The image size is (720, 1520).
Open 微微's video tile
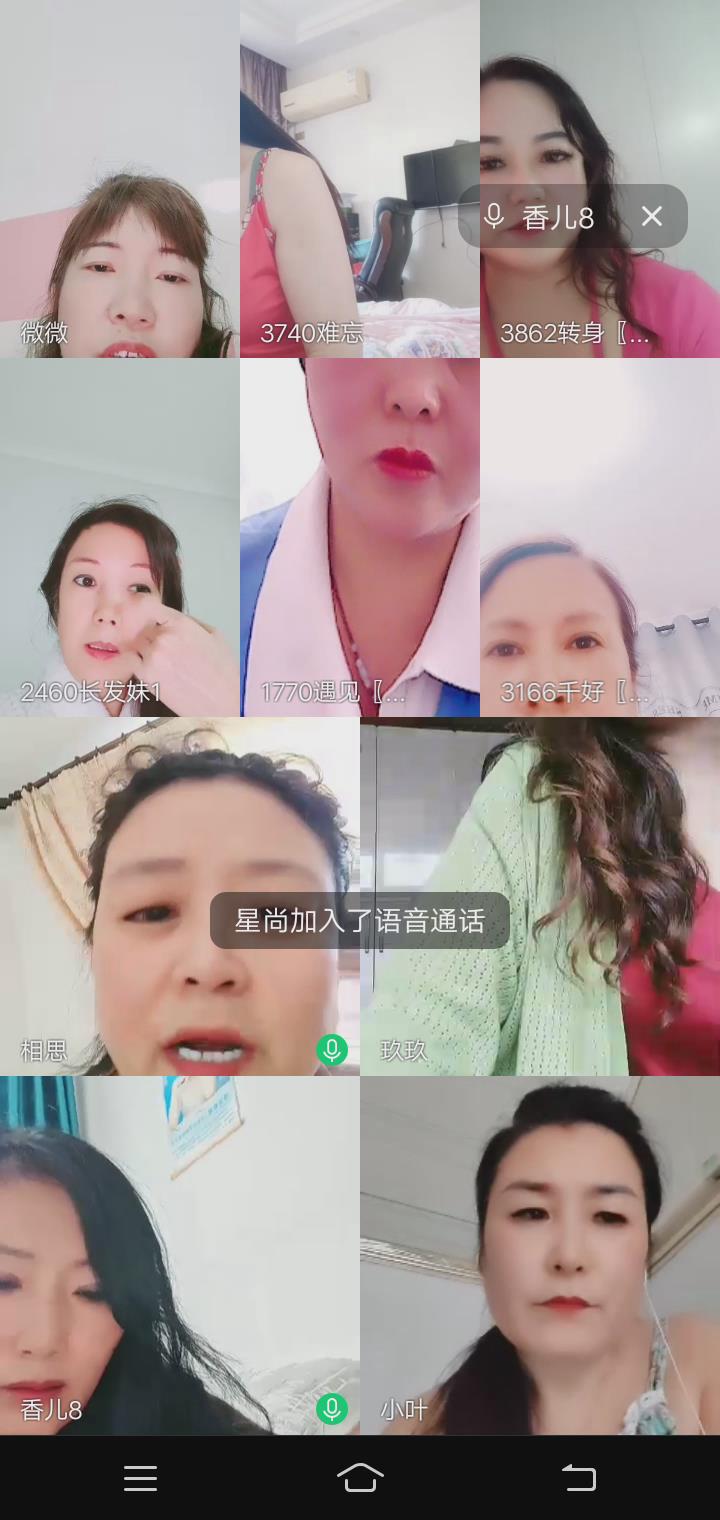coord(119,180)
